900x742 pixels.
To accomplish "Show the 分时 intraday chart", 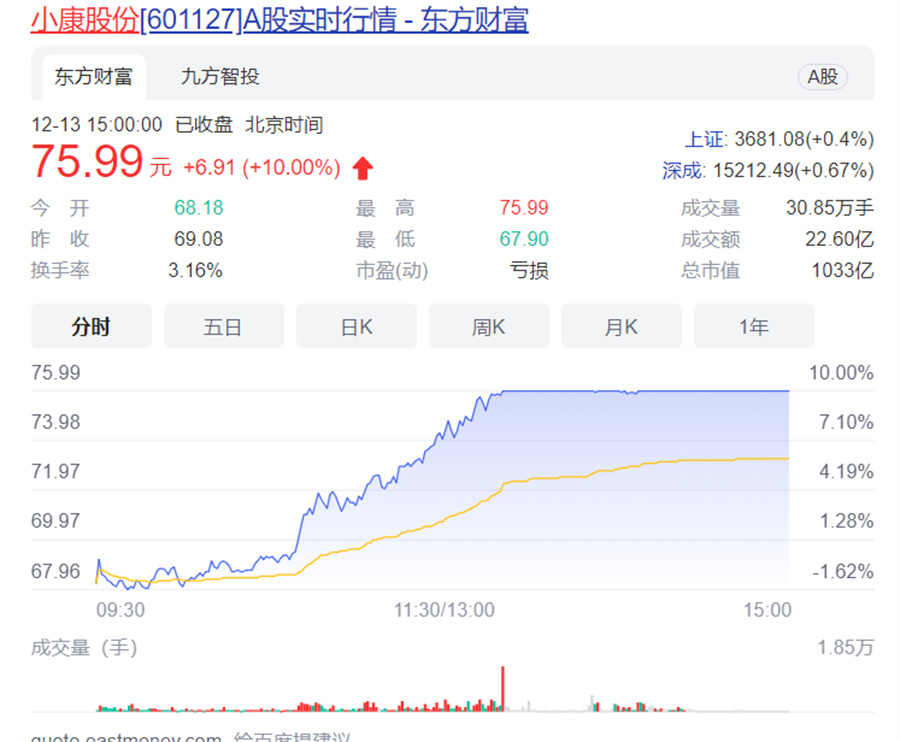I will (91, 327).
